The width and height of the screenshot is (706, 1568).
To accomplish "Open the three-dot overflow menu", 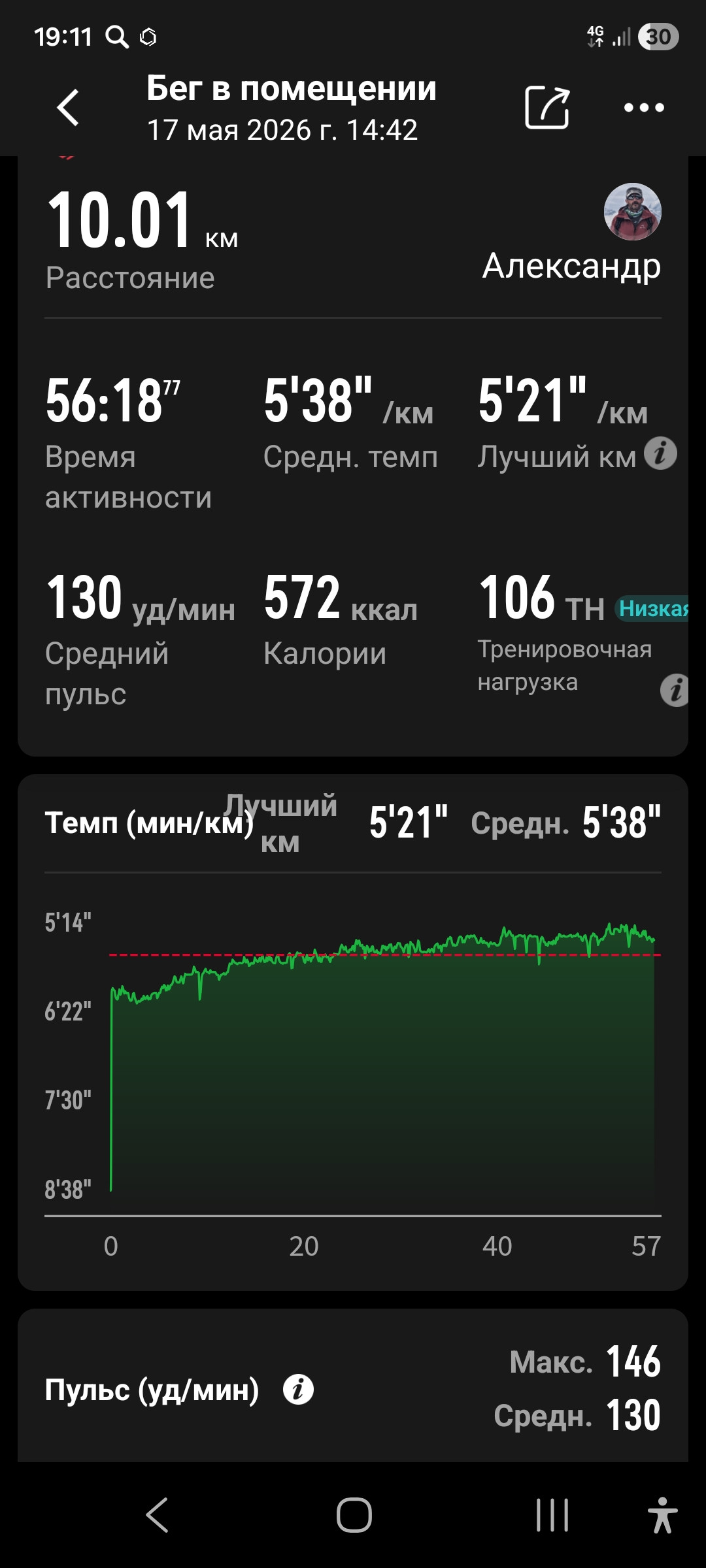I will pyautogui.click(x=644, y=108).
